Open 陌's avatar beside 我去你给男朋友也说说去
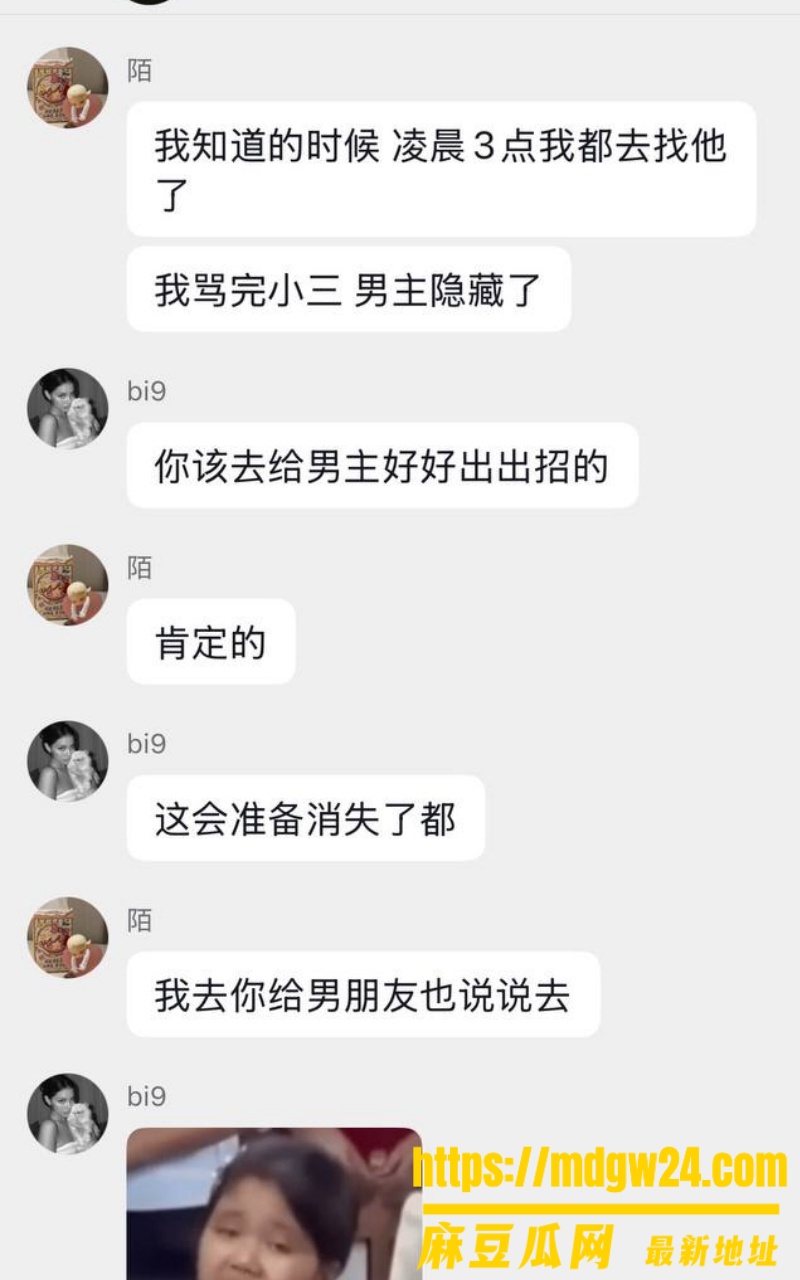800x1280 pixels. (x=67, y=937)
